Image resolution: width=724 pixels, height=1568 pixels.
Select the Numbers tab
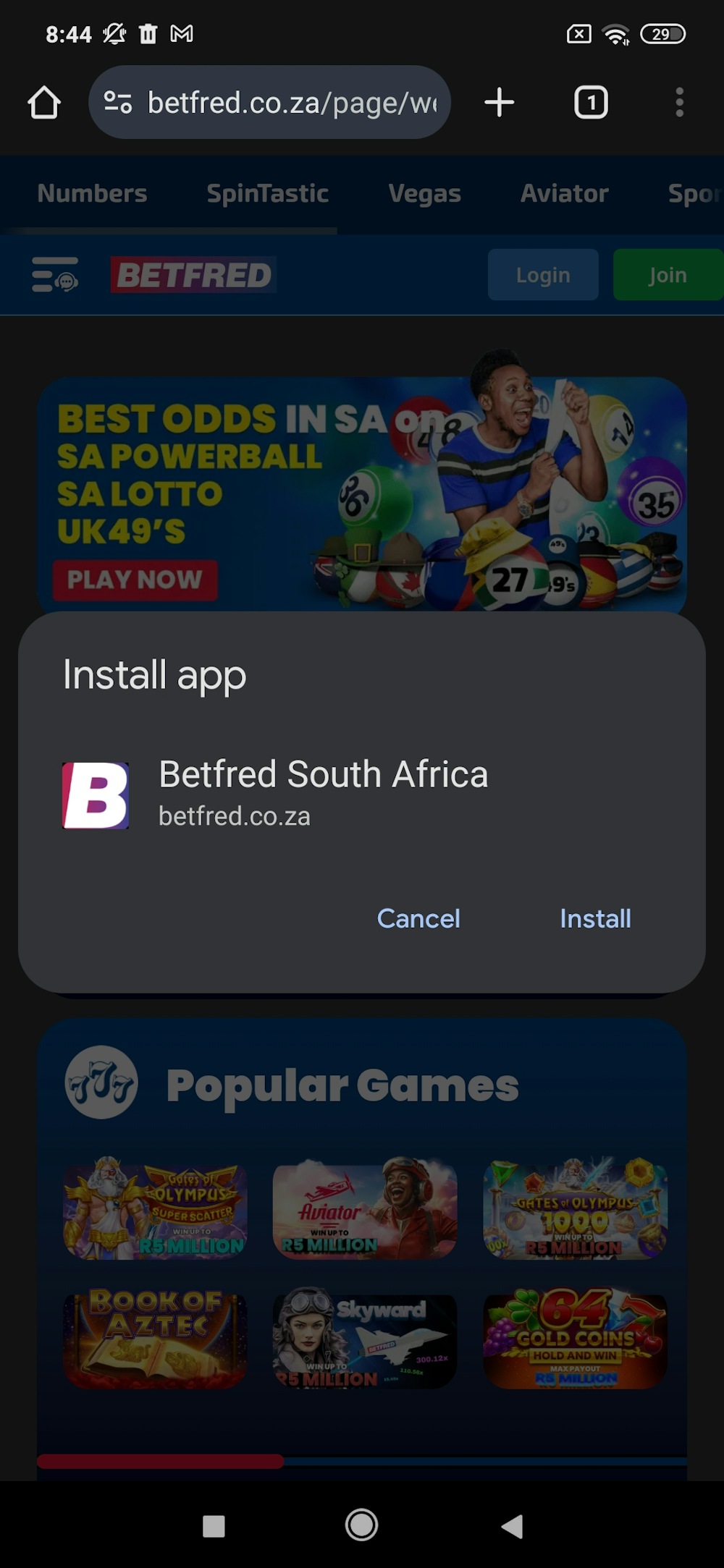coord(91,193)
